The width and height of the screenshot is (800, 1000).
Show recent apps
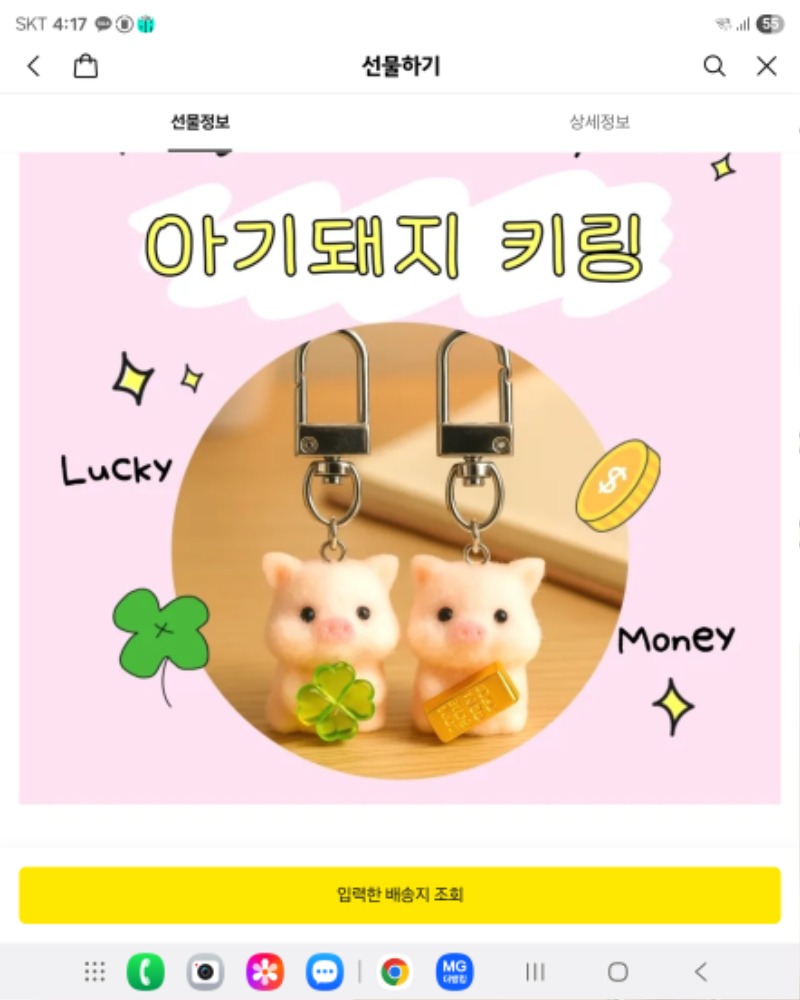(x=536, y=971)
